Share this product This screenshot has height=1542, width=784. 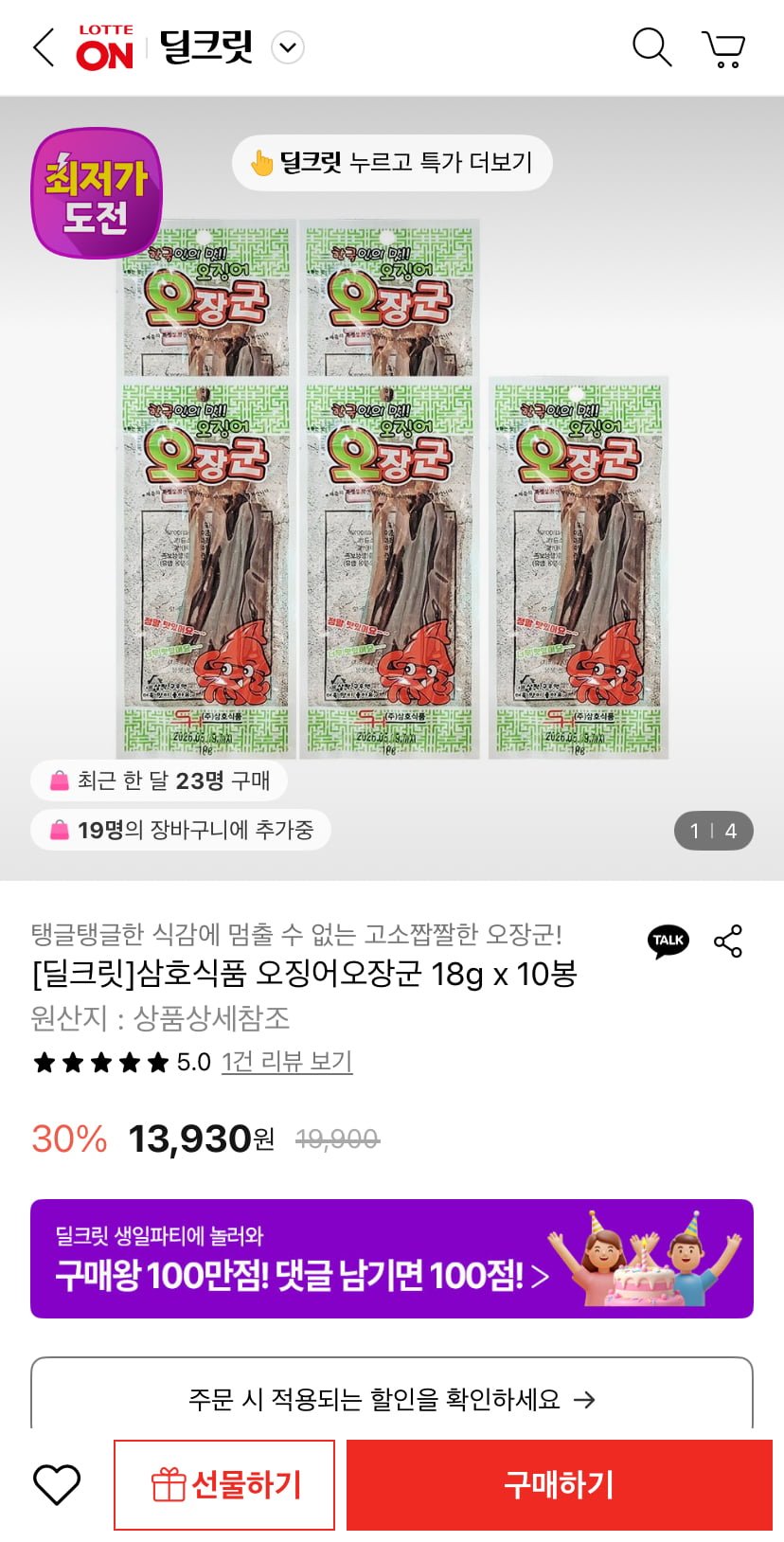(728, 941)
